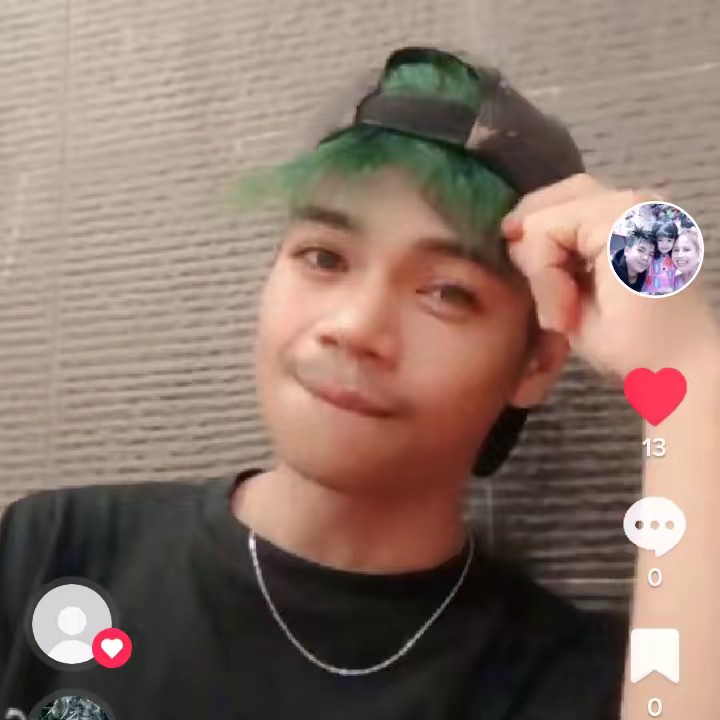This screenshot has width=720, height=720.
Task: Like the video with the heart icon
Action: 655,396
